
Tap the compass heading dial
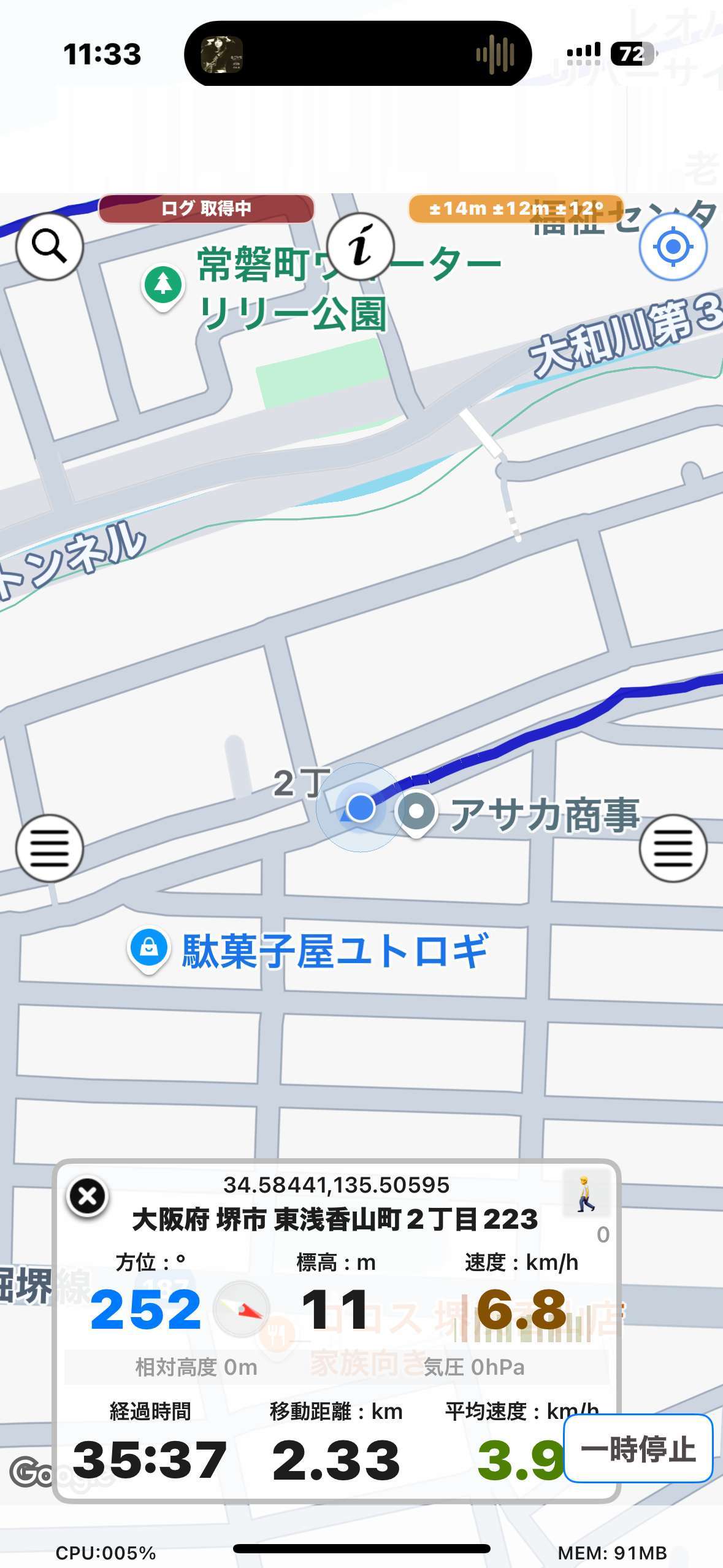pyautogui.click(x=241, y=1309)
